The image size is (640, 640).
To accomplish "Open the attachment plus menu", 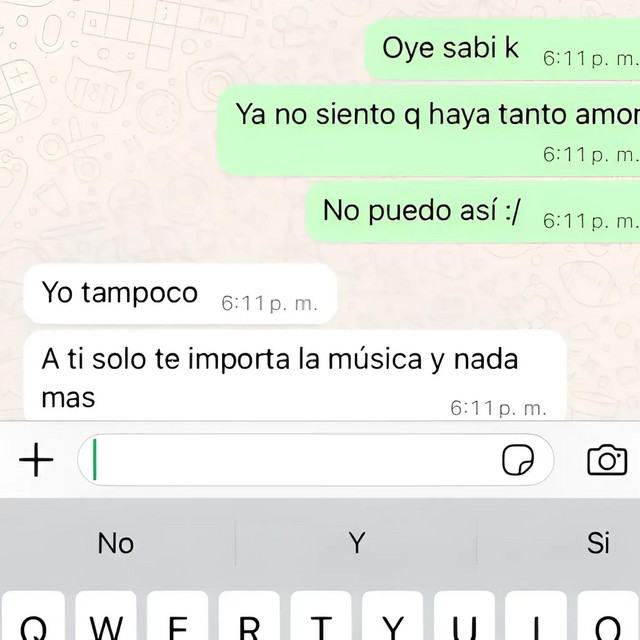I will point(37,460).
